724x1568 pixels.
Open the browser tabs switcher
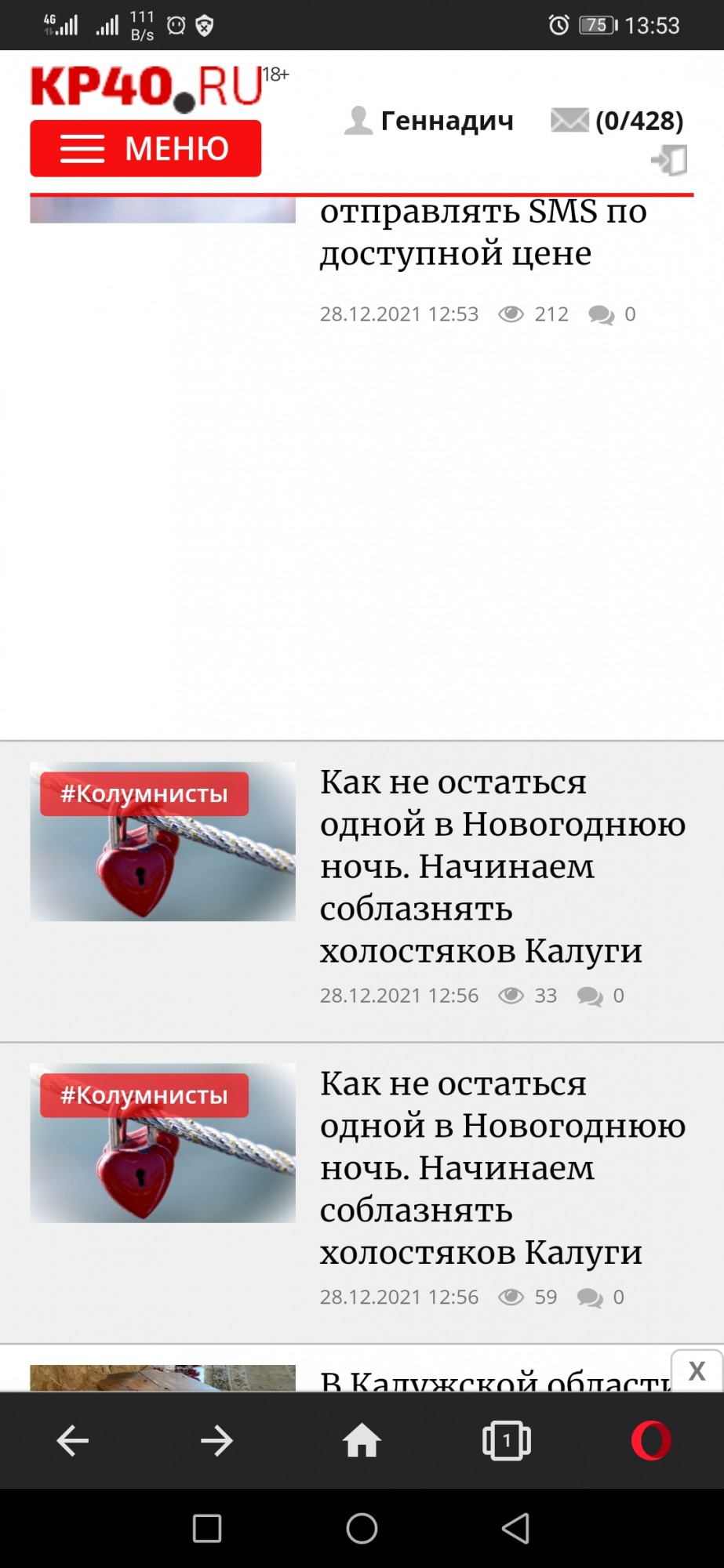point(507,1440)
